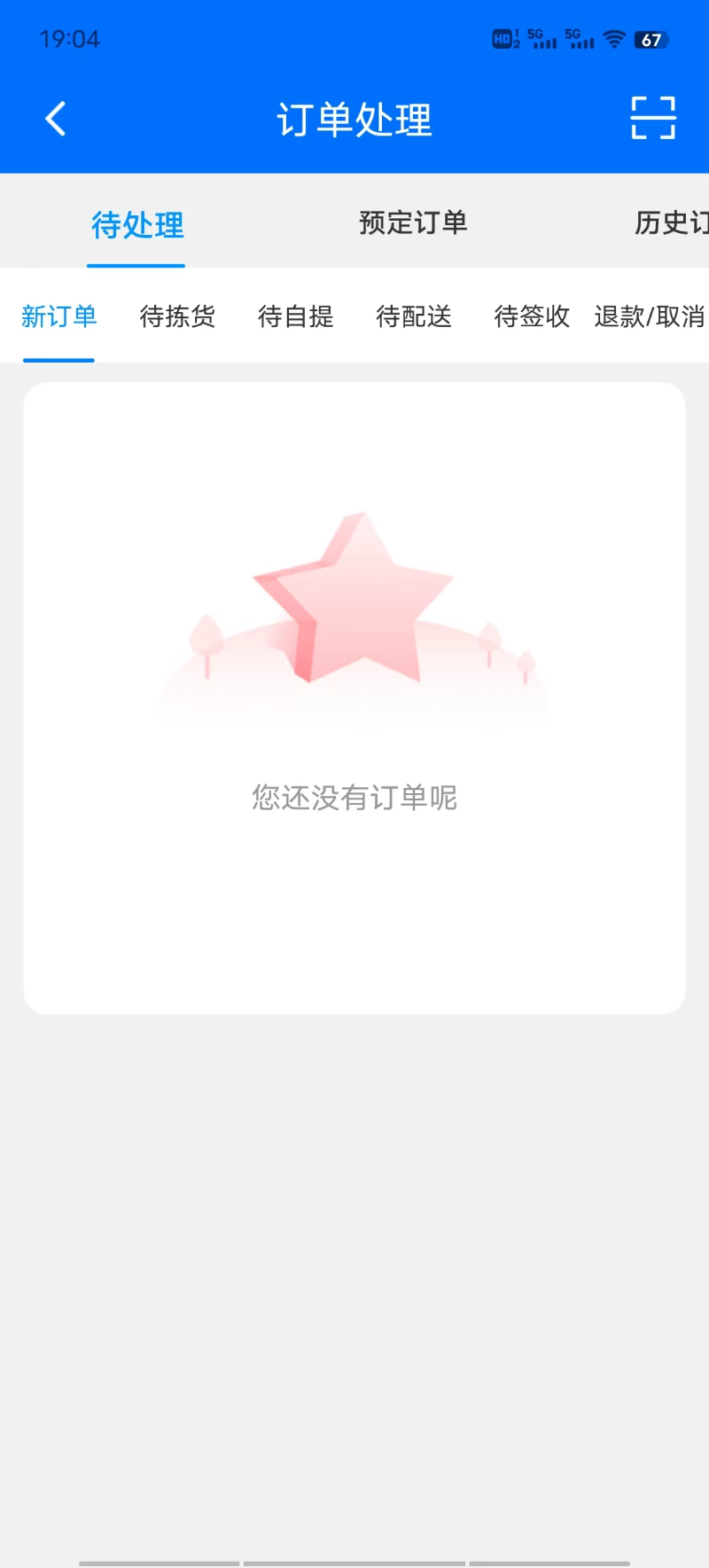709x1568 pixels.
Task: Tap the 您还没有订单呢 empty state message
Action: pyautogui.click(x=354, y=798)
